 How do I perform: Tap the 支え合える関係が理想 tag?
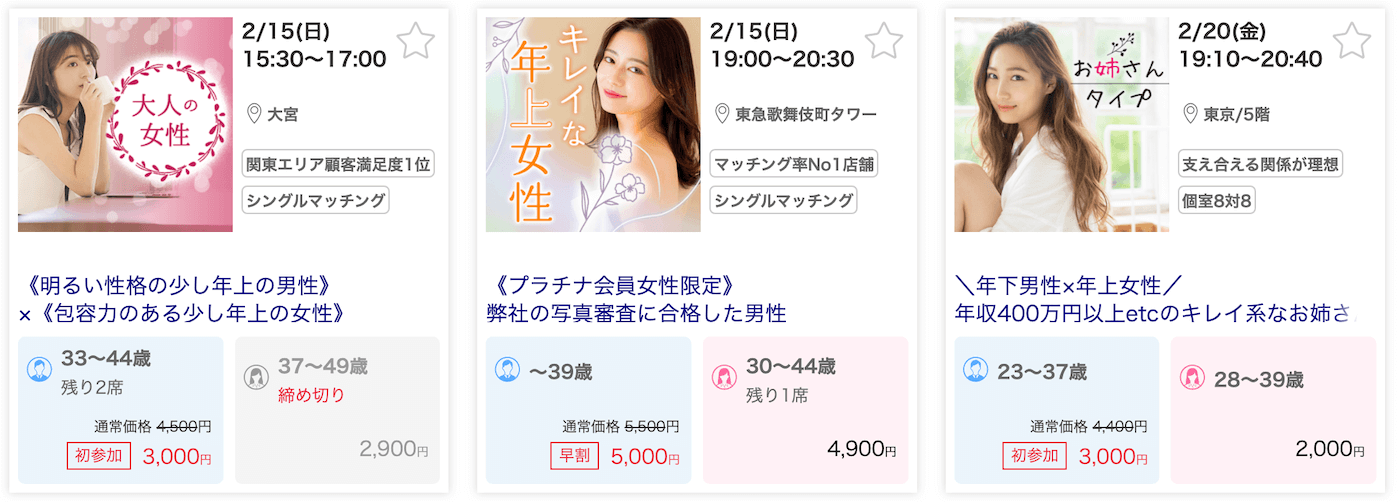pyautogui.click(x=1260, y=164)
